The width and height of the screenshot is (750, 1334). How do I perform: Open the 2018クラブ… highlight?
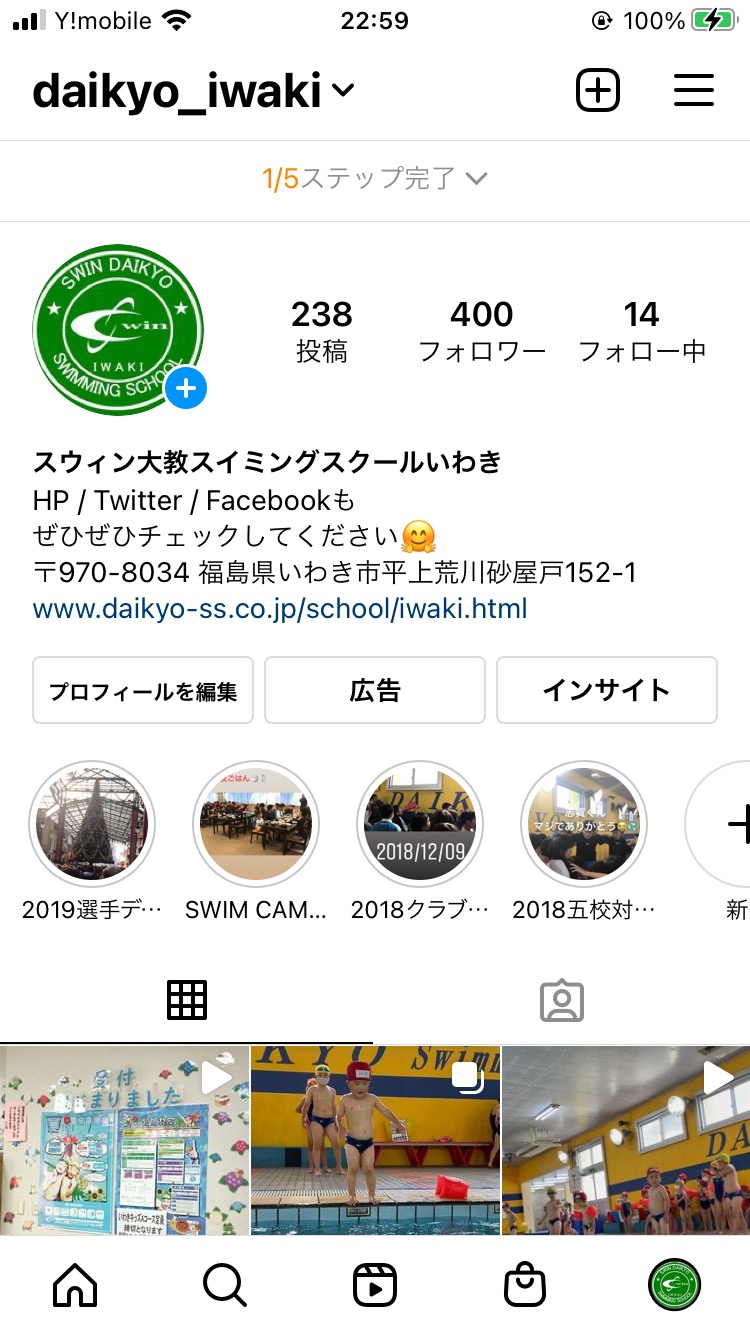(x=420, y=823)
